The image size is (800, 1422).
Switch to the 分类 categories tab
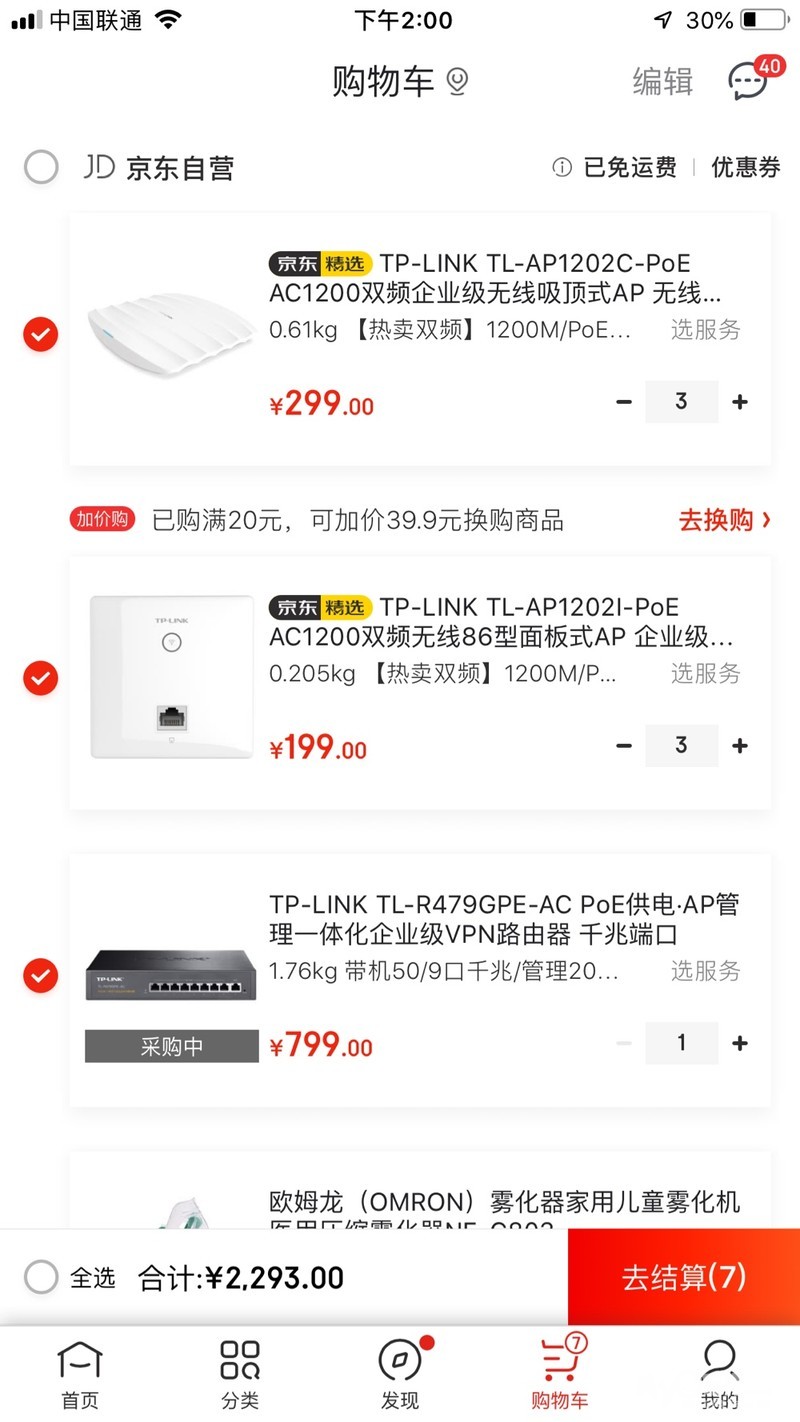[240, 1375]
